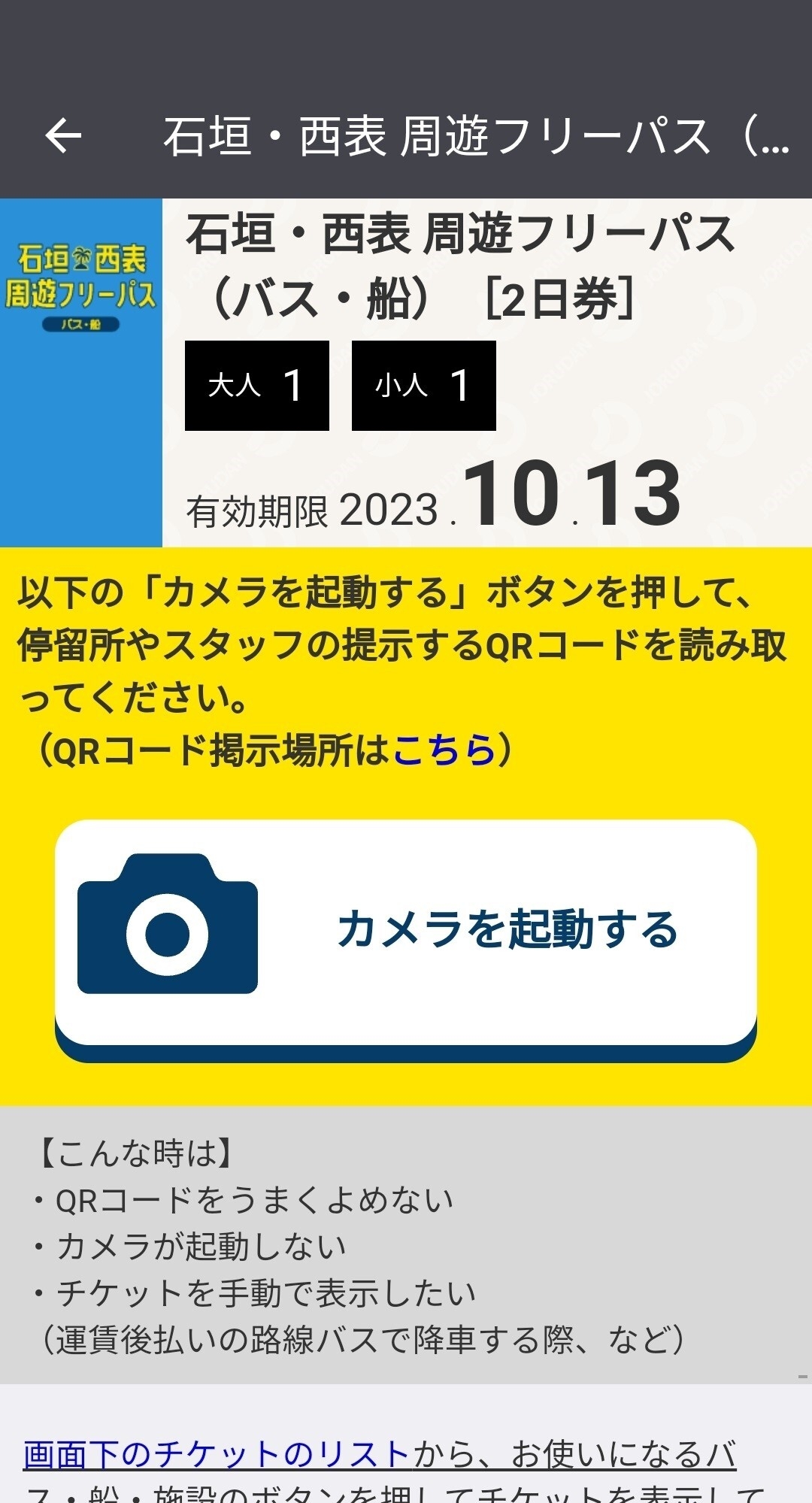Go back using the header arrow
This screenshot has width=812, height=1503.
click(63, 136)
